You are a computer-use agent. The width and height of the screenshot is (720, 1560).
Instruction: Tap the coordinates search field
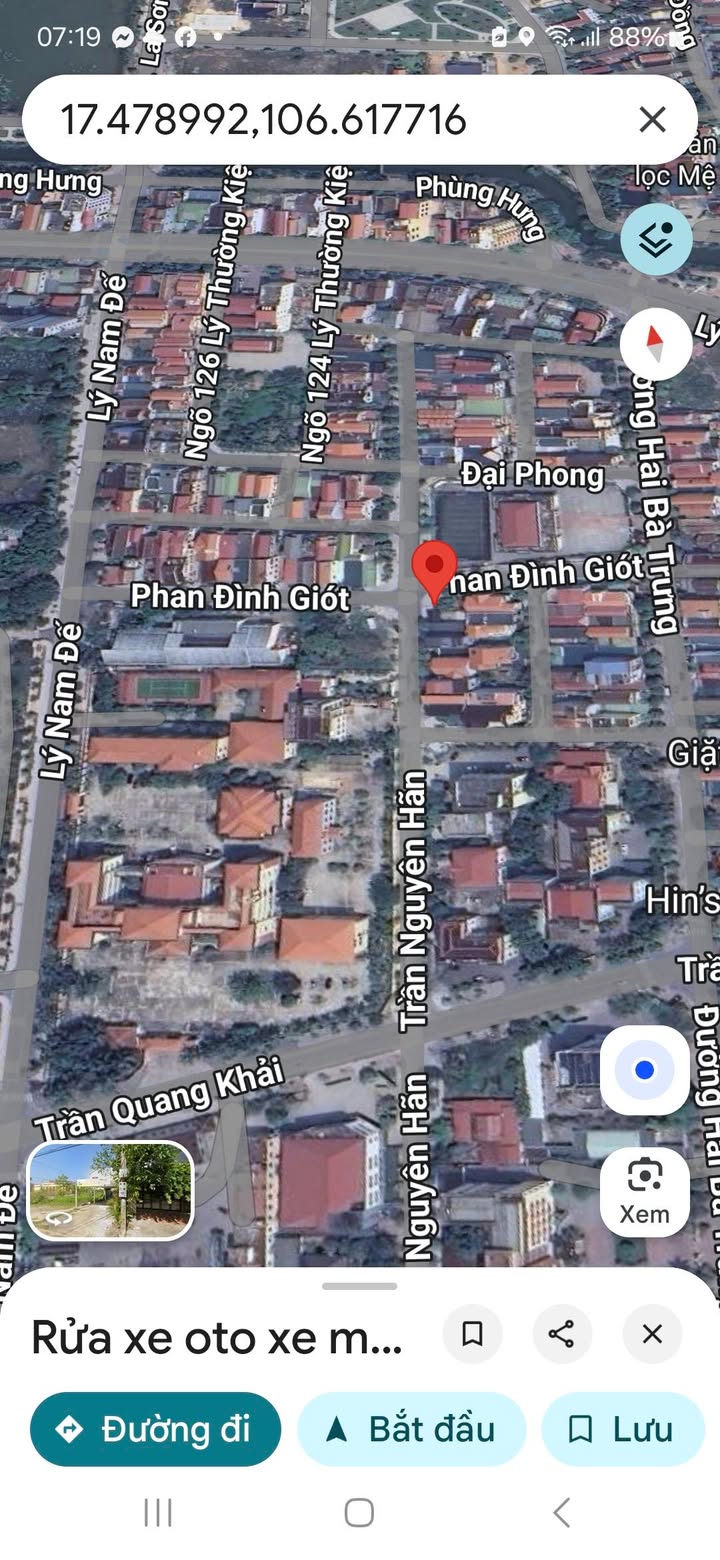tap(300, 120)
